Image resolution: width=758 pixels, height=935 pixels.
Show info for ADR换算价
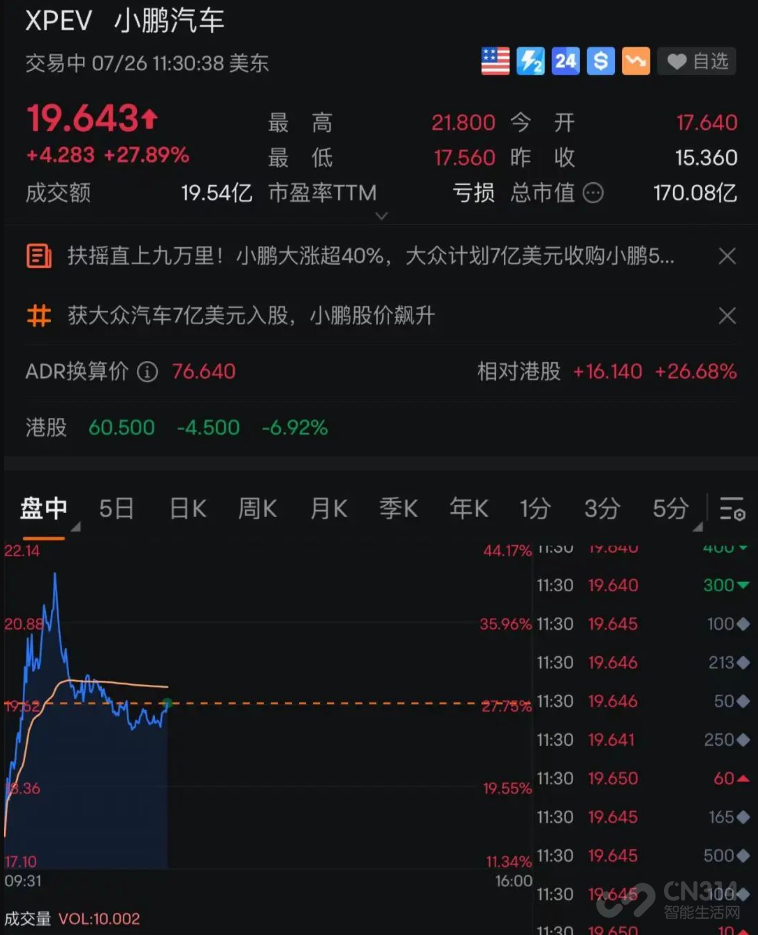(147, 372)
